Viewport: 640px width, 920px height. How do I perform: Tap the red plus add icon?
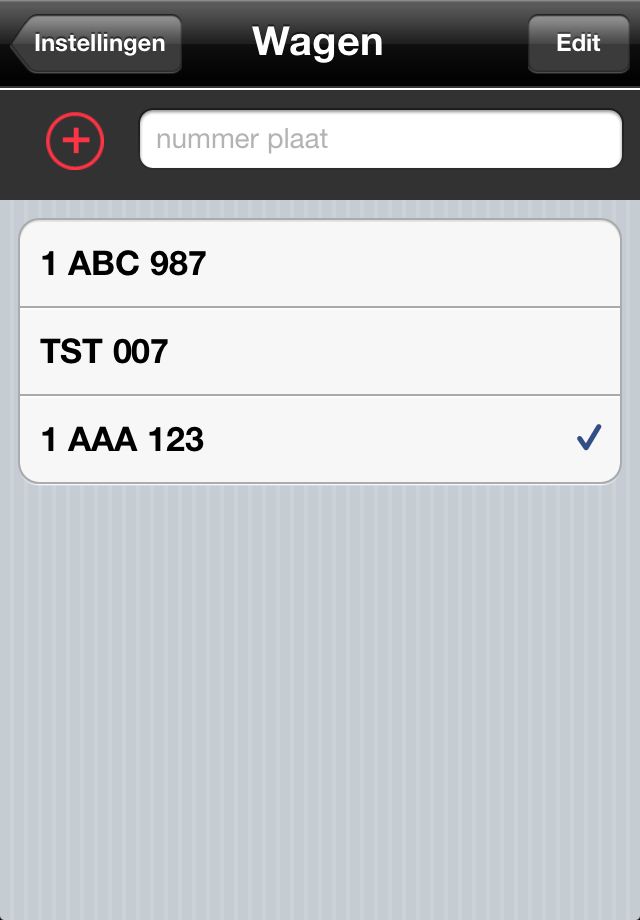point(75,141)
